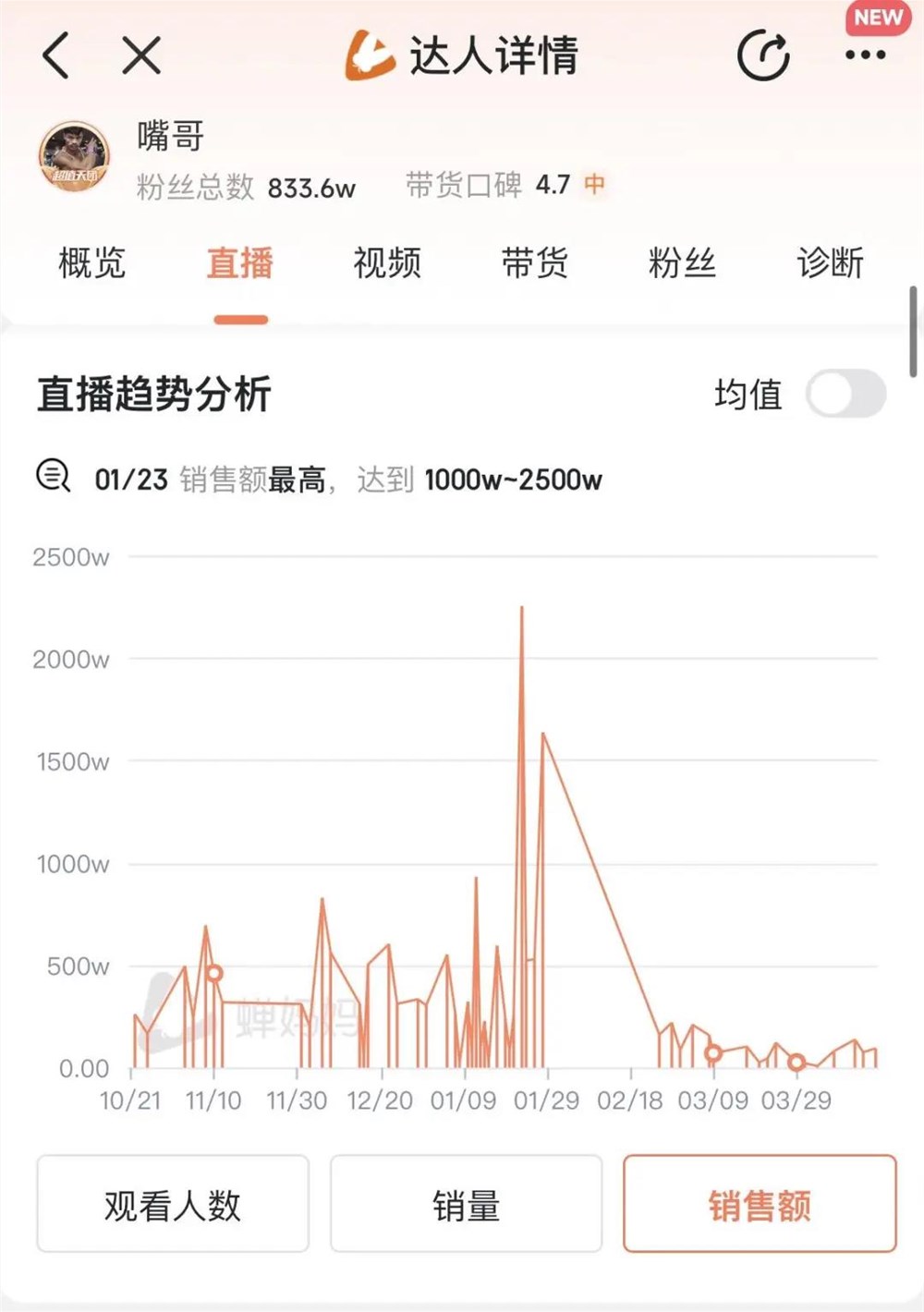Reselect the 直播 tab
Viewport: 924px width, 1312px height.
239,263
